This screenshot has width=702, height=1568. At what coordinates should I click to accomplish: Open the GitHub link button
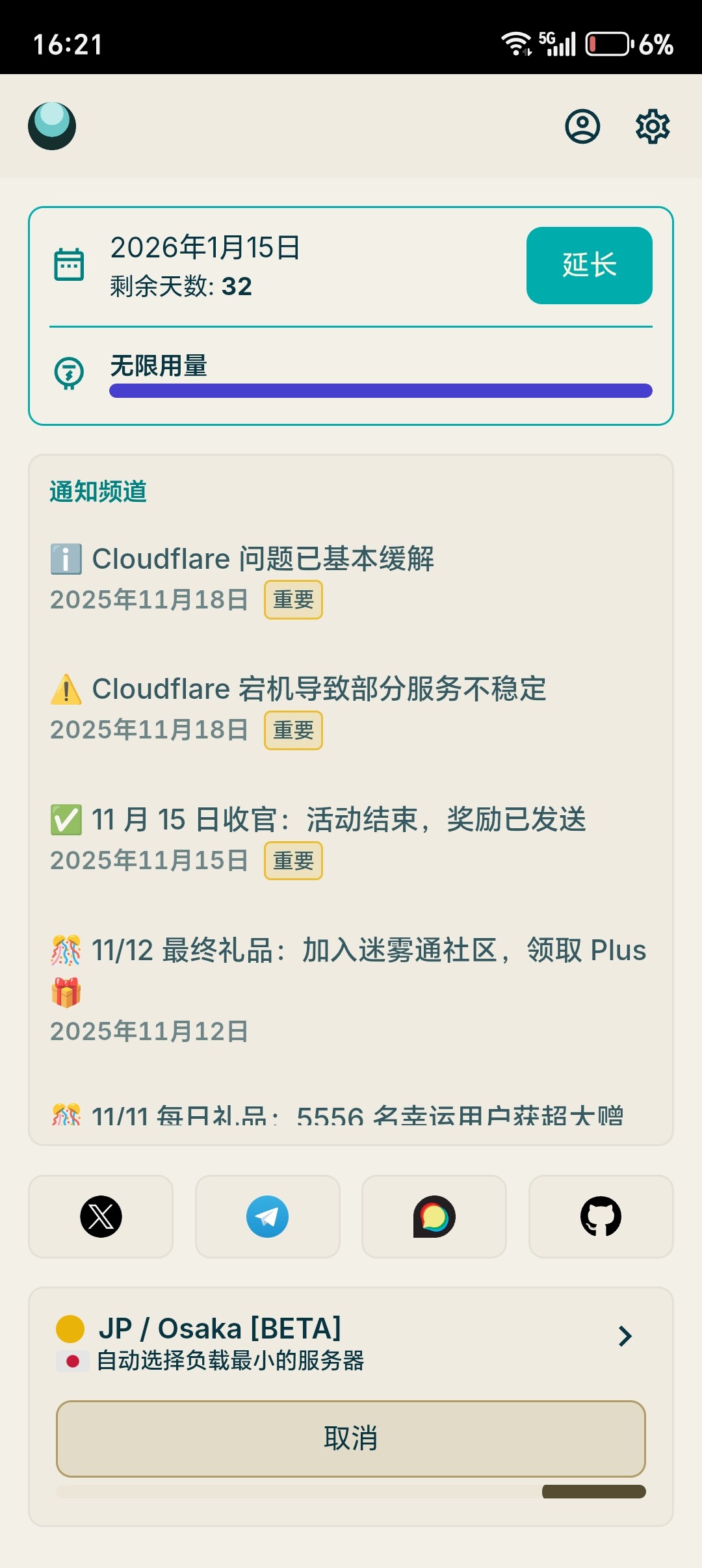click(601, 1216)
